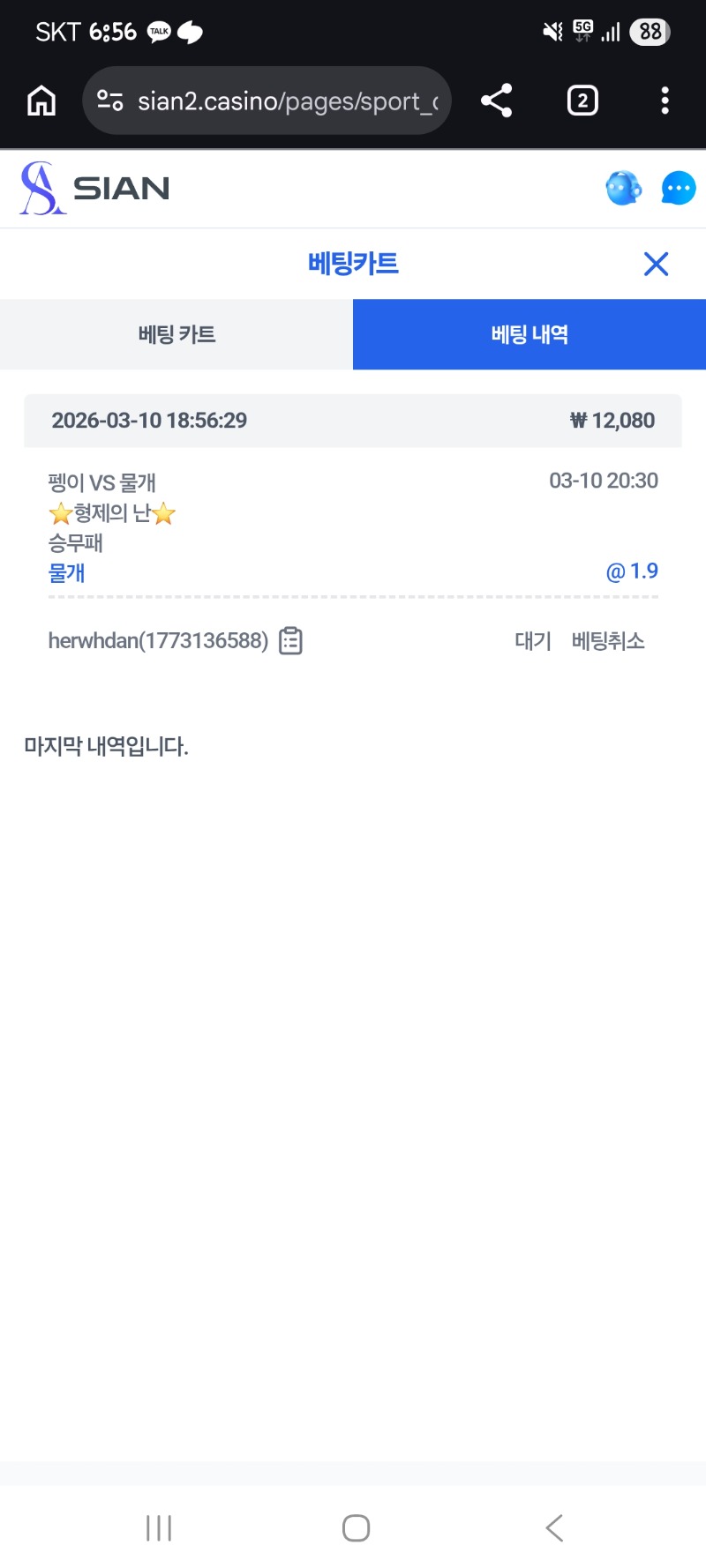706x1568 pixels.
Task: Copy the herwhdan bet ID
Action: [290, 641]
